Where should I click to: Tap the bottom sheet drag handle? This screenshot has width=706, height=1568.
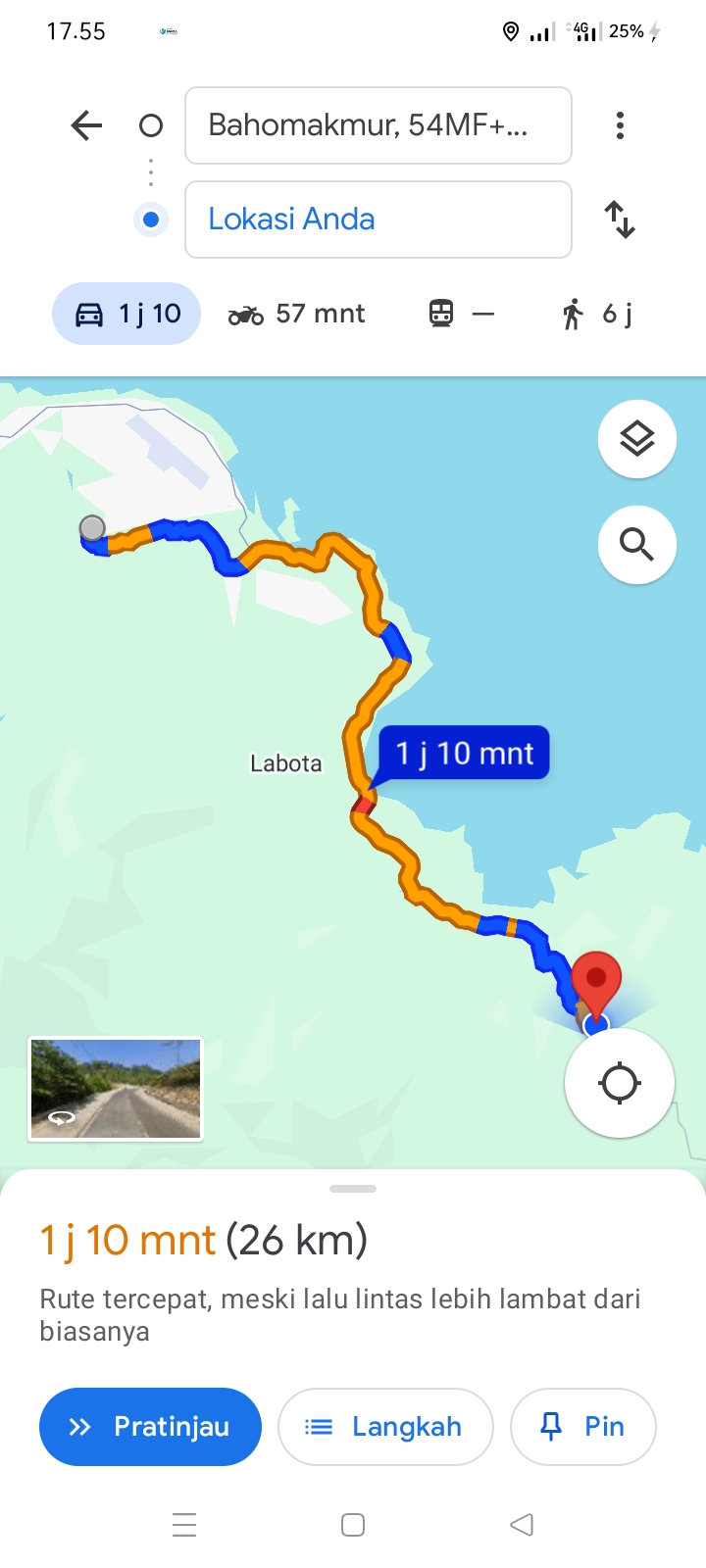pos(353,1189)
